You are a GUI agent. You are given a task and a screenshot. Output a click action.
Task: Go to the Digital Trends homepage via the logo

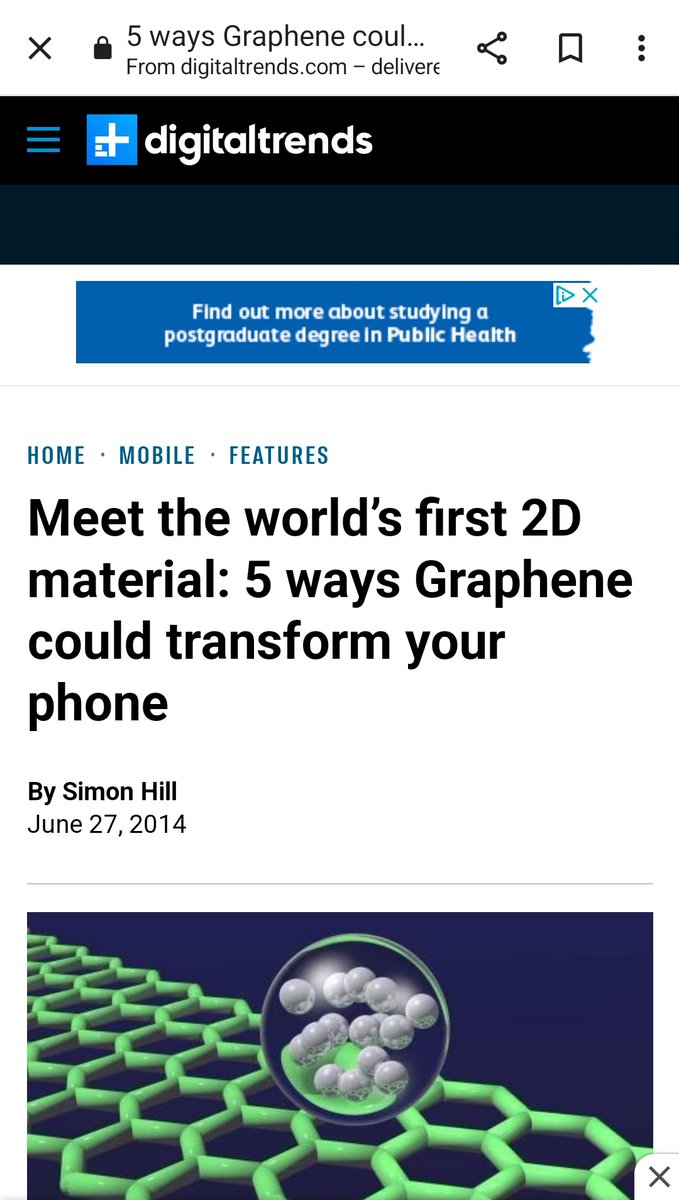[230, 141]
